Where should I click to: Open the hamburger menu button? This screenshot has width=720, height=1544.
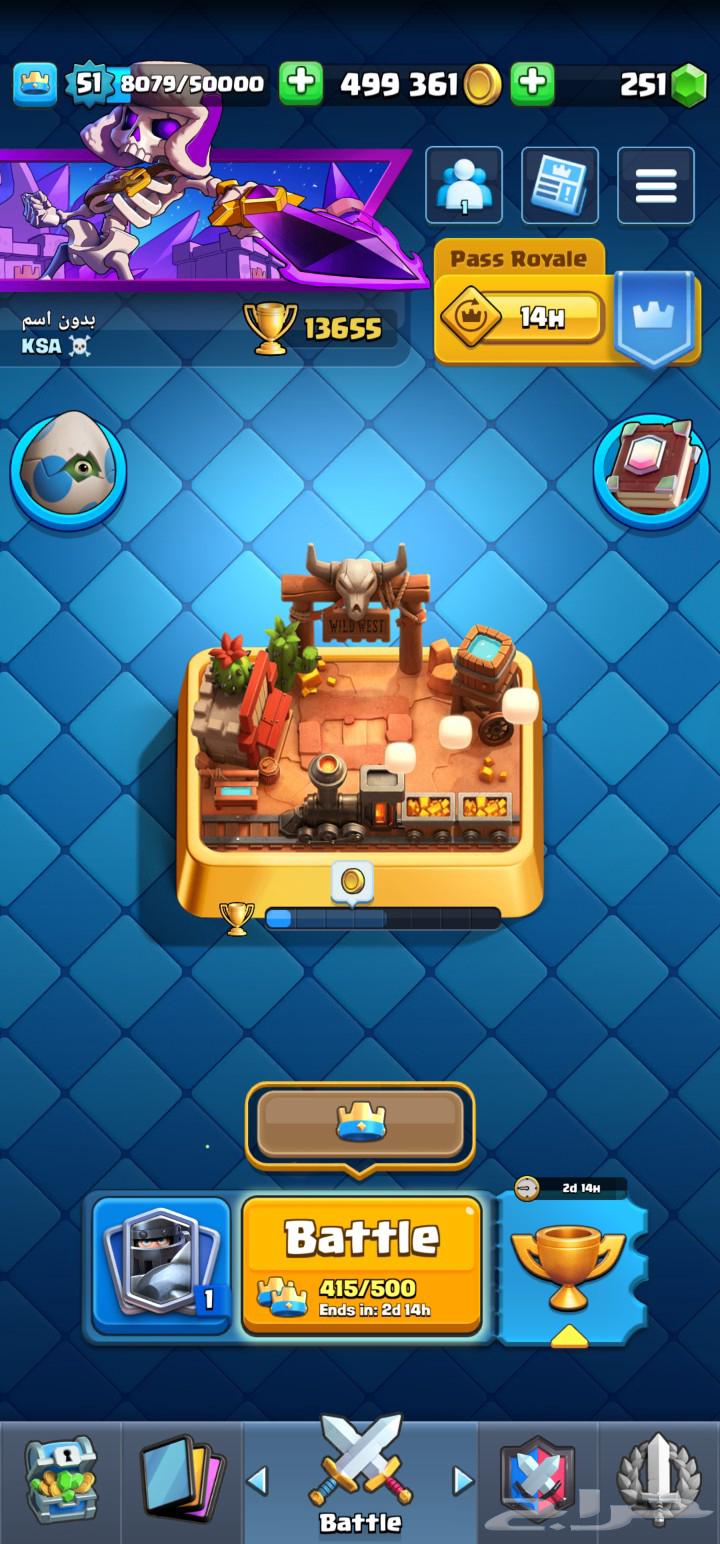coord(655,187)
